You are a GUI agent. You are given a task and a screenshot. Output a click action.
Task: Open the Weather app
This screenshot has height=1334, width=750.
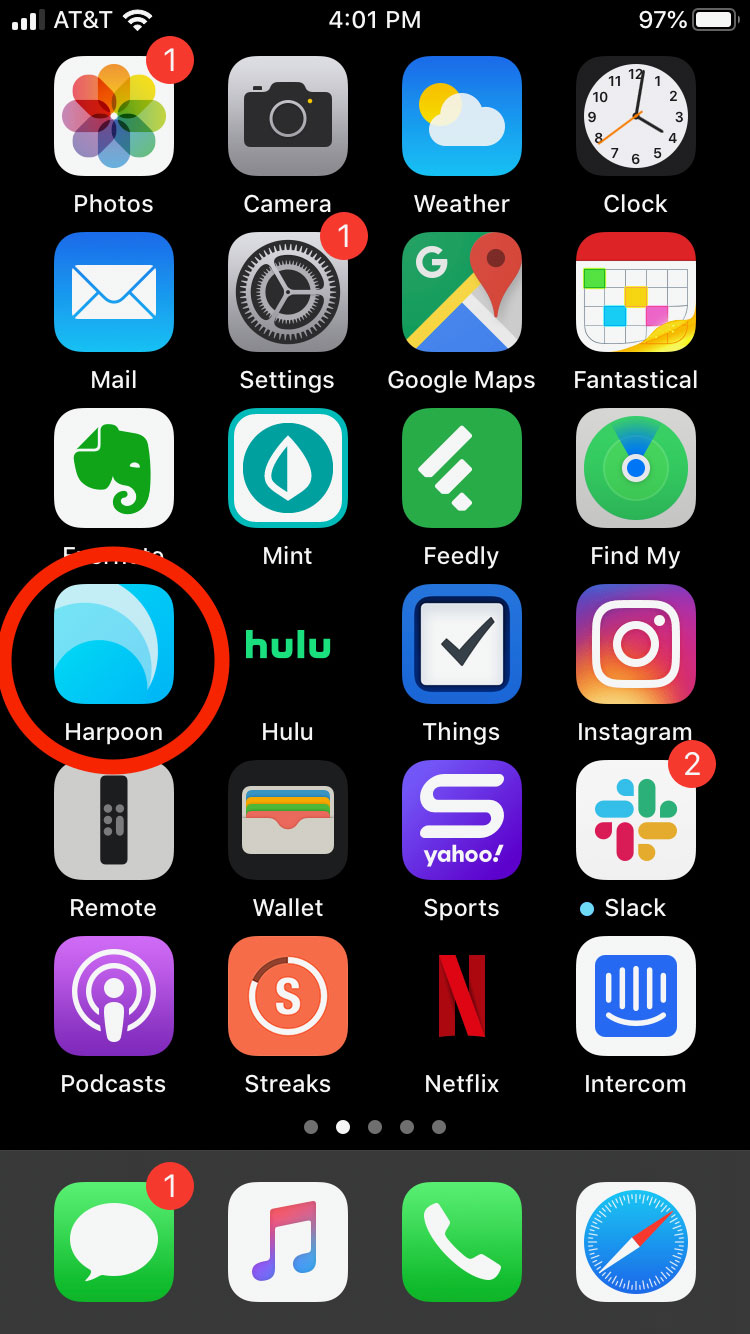pos(462,116)
